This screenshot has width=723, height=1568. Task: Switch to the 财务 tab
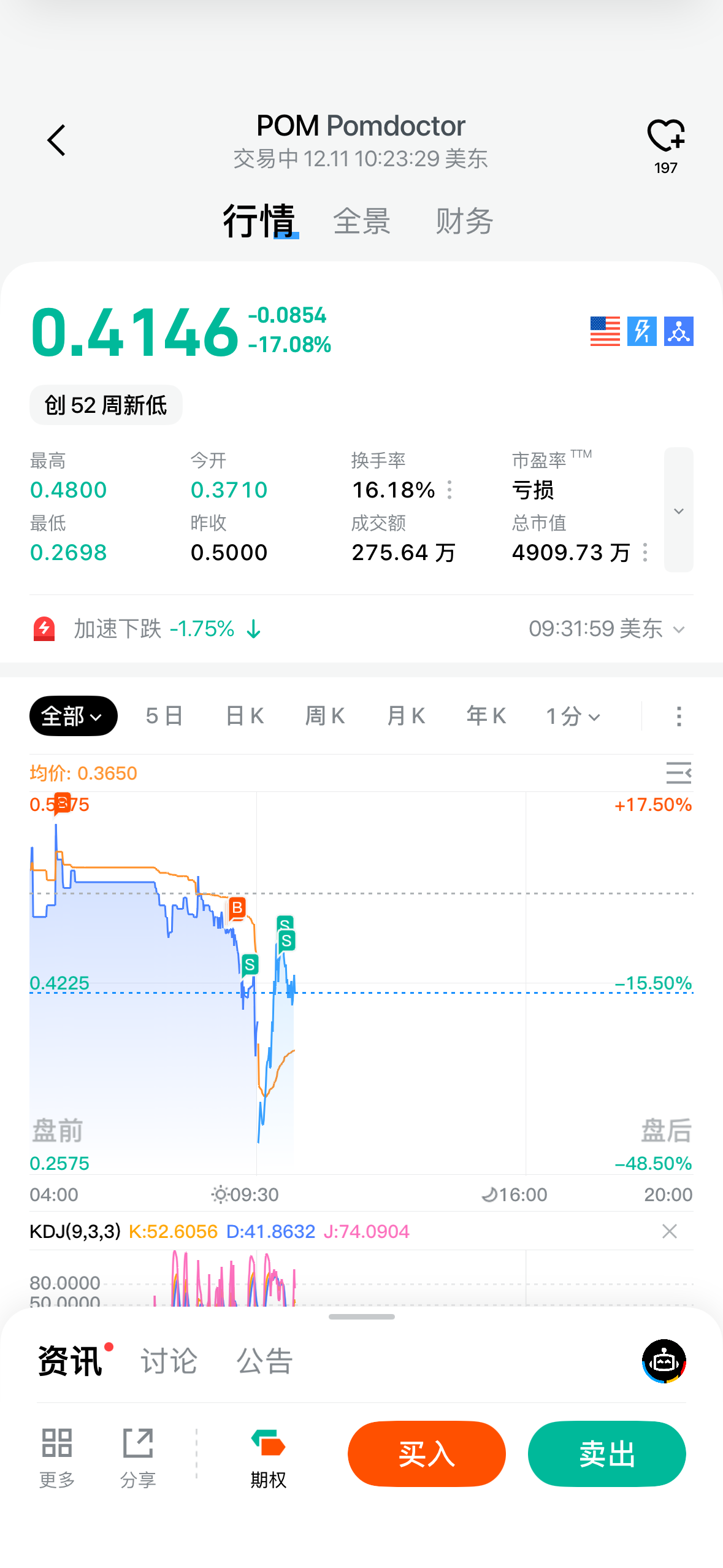[x=464, y=221]
